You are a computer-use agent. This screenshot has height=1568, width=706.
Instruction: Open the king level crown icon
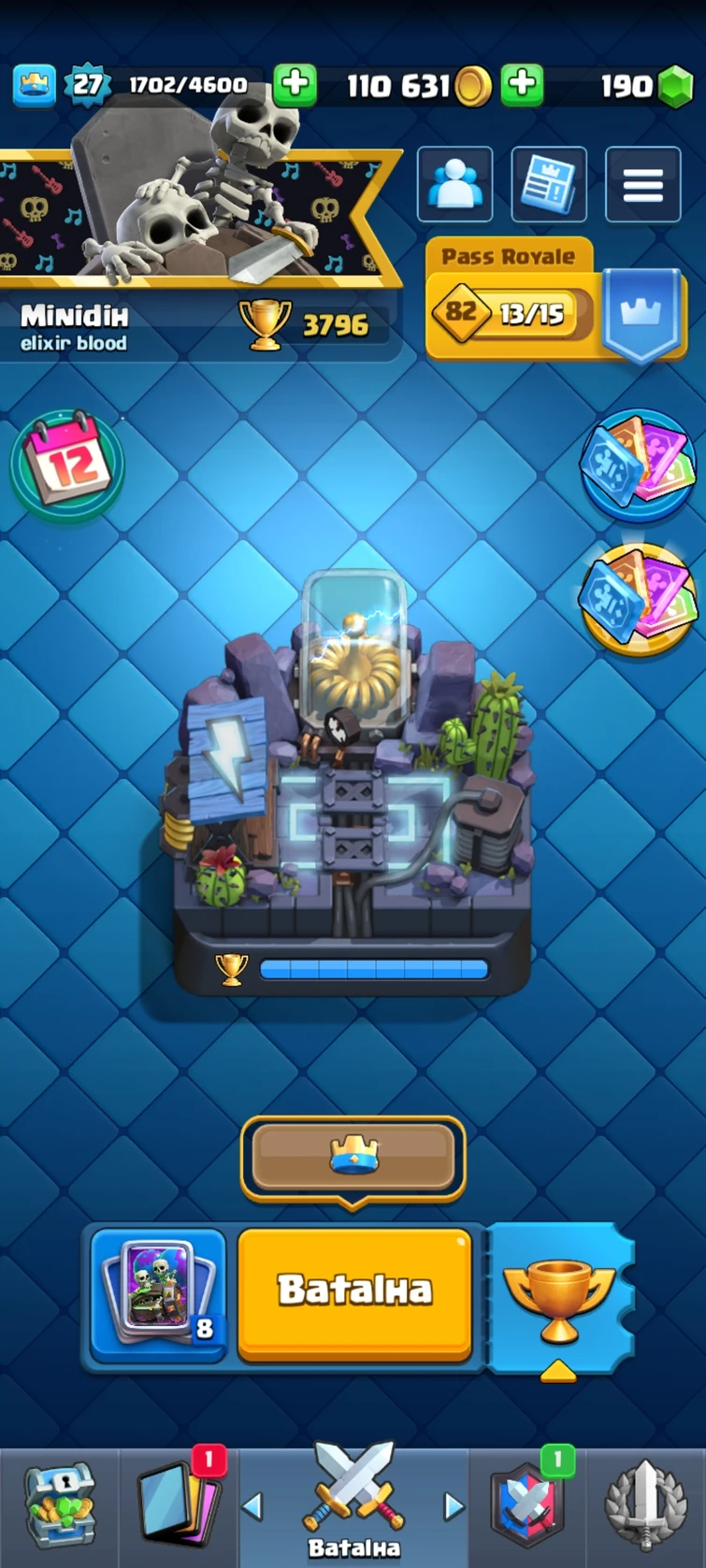[x=35, y=85]
